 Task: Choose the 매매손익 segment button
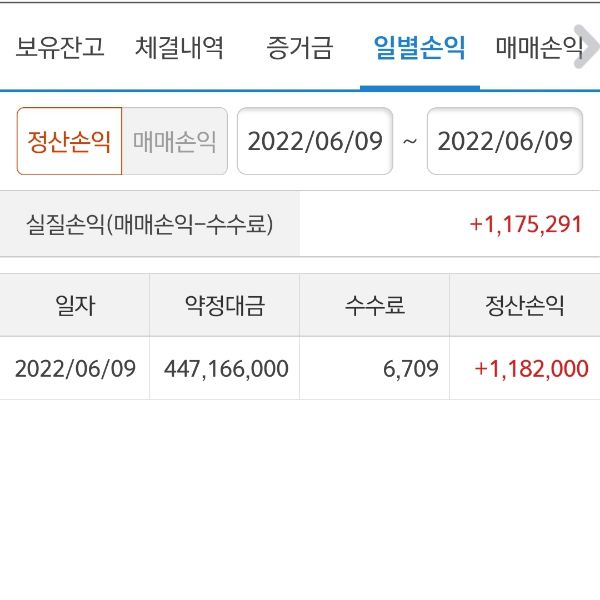tap(175, 141)
